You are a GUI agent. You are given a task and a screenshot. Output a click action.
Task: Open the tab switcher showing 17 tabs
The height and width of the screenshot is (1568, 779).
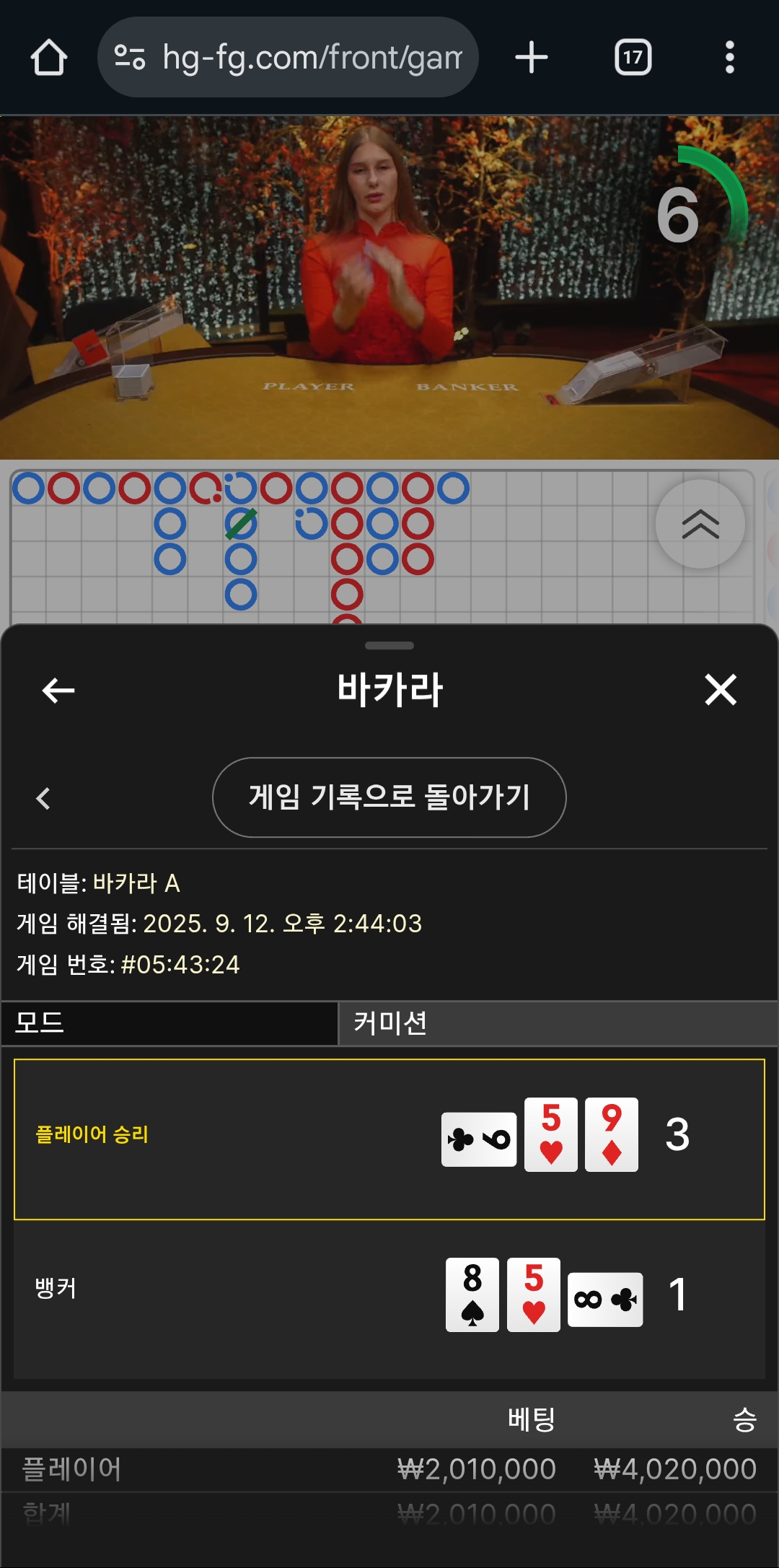pos(633,57)
